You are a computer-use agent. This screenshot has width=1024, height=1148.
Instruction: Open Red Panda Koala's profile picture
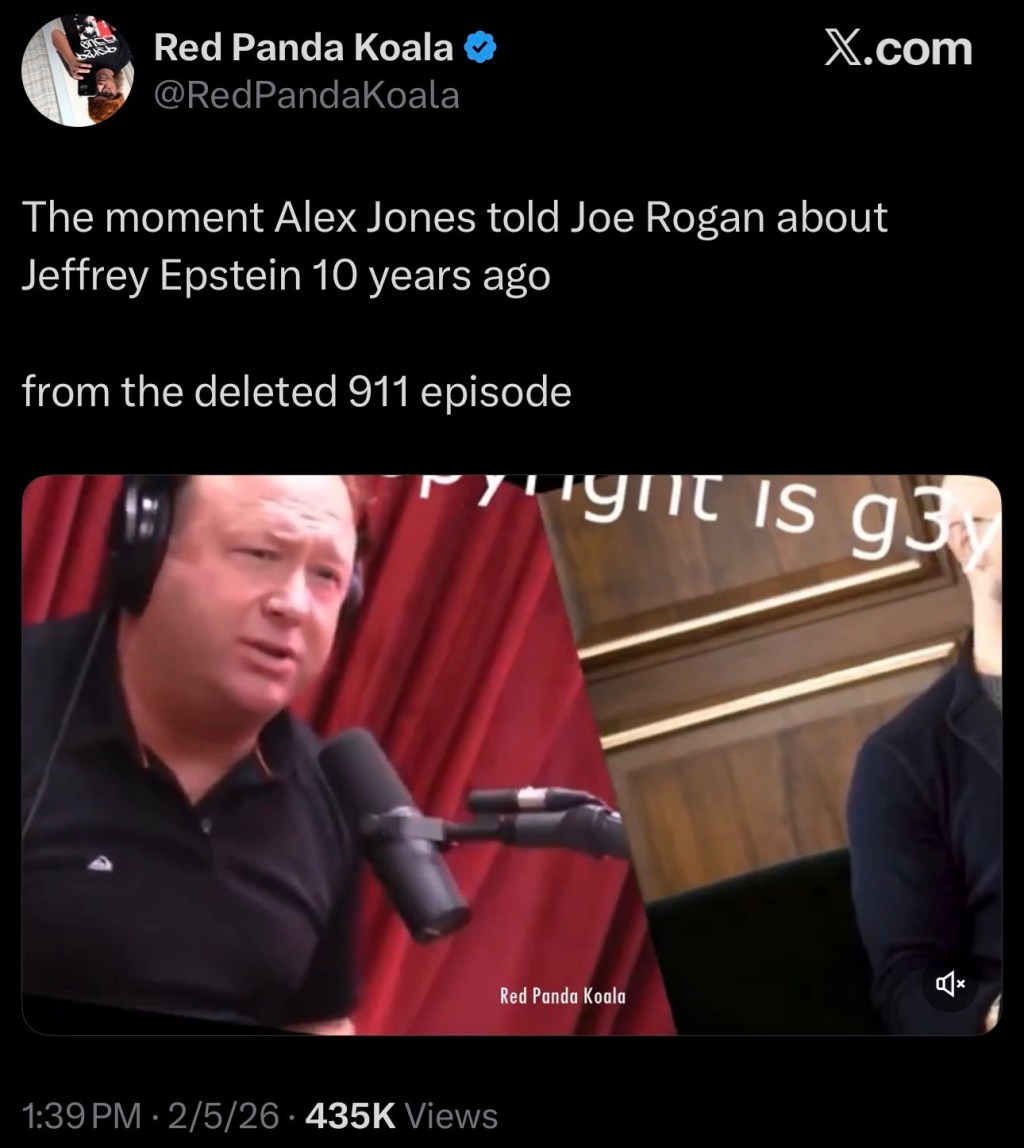[77, 68]
